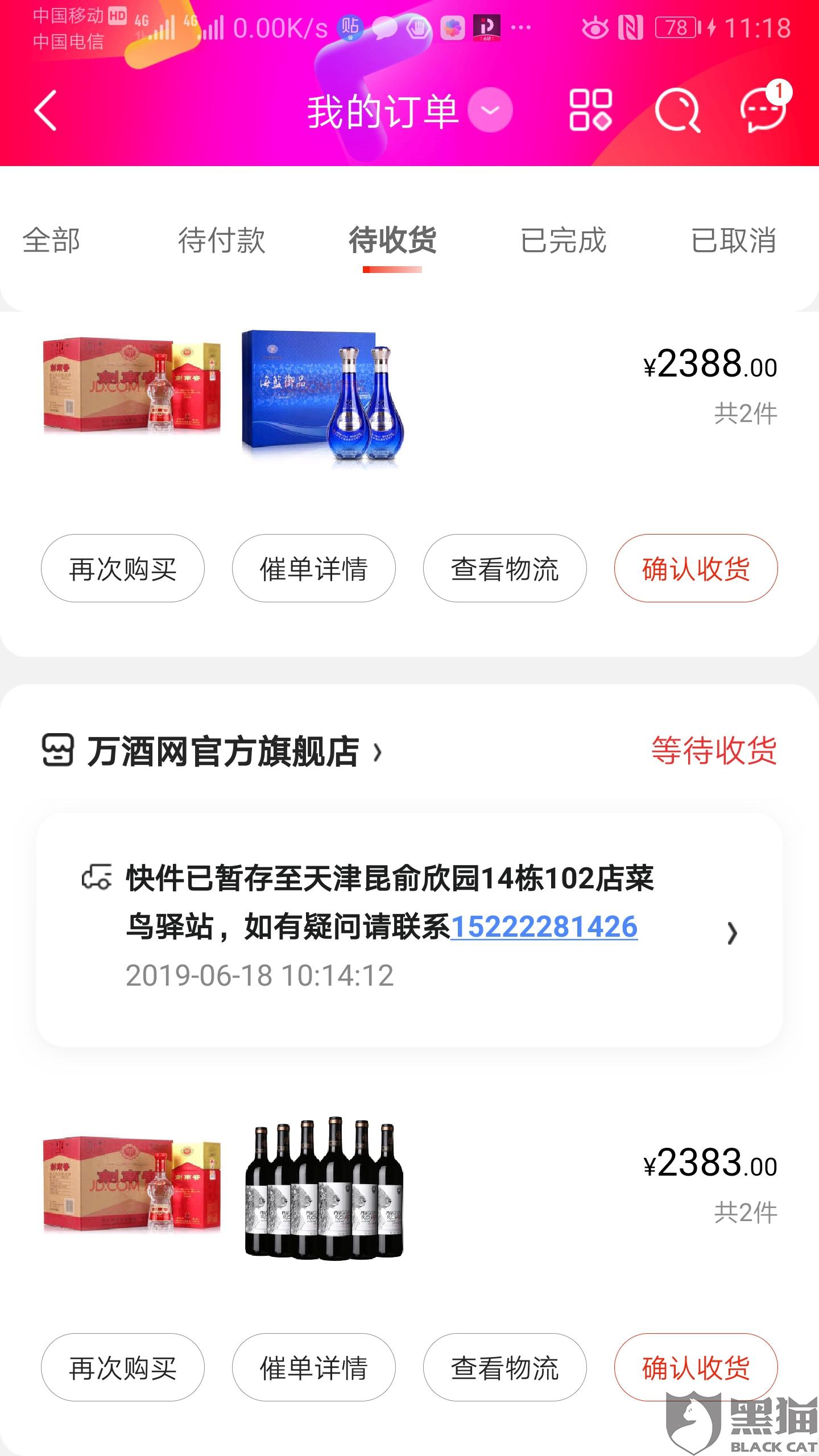Check 查看物流 for the ¥2383.00 order
819x1456 pixels.
505,1367
